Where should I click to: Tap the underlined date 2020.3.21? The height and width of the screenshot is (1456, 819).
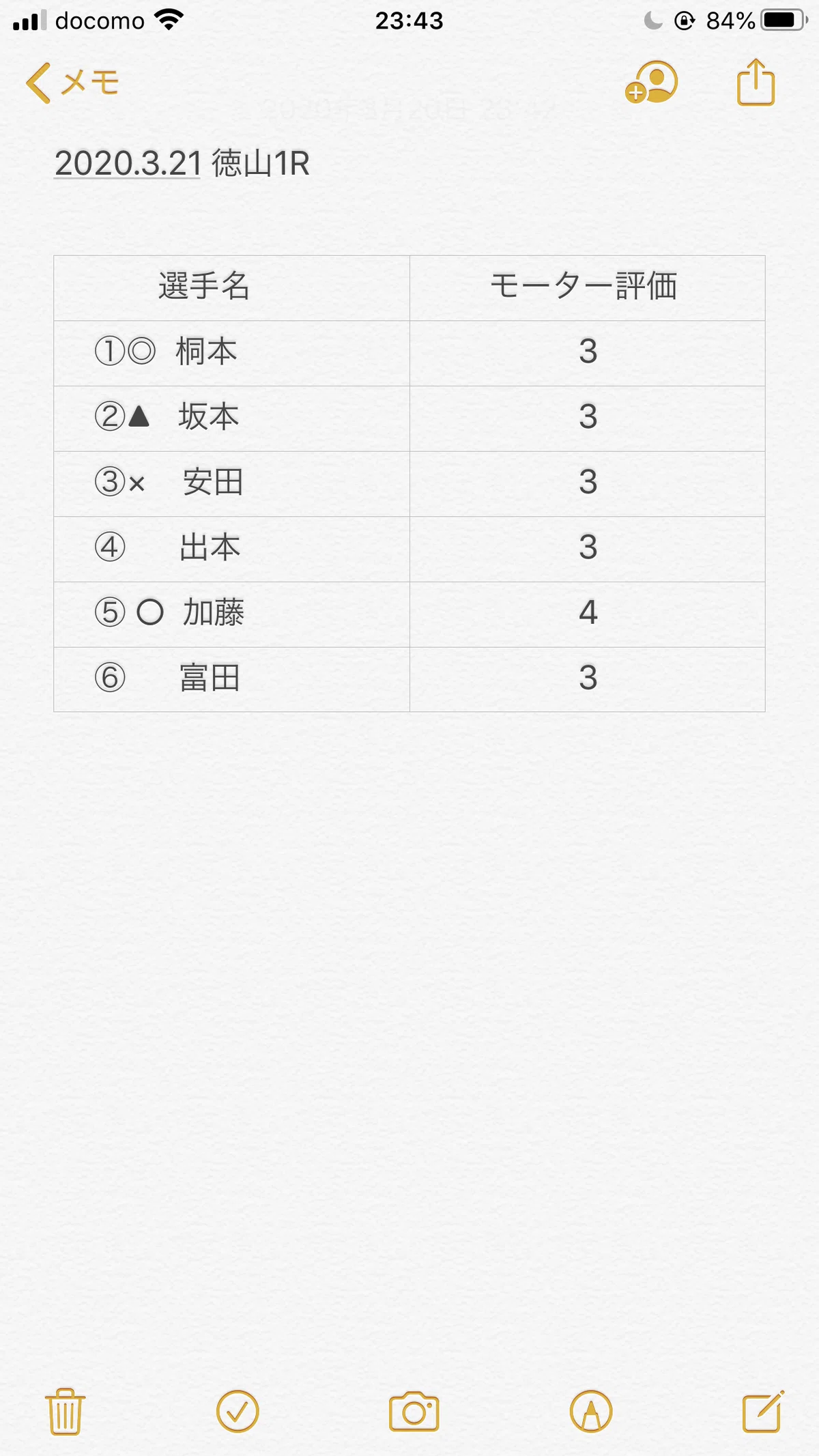[x=128, y=164]
